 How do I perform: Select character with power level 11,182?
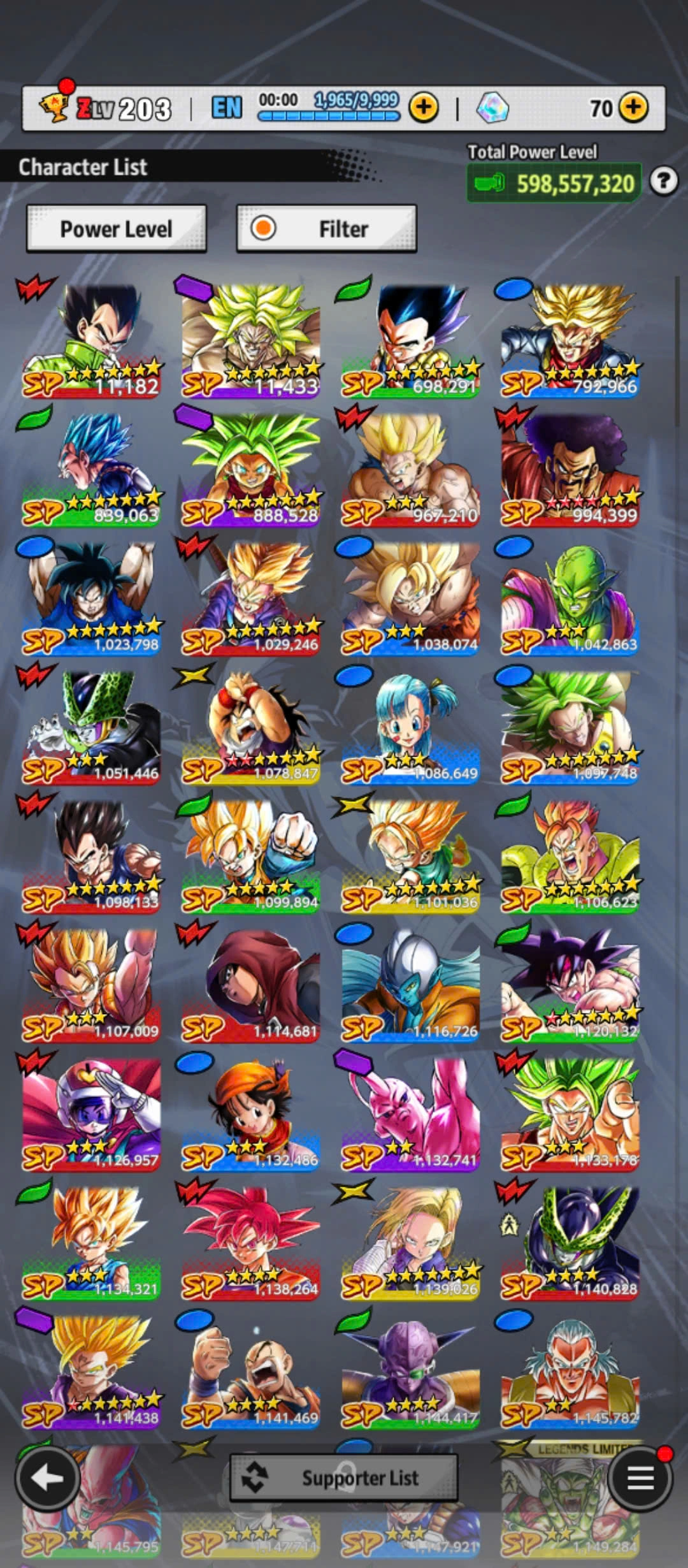(91, 341)
